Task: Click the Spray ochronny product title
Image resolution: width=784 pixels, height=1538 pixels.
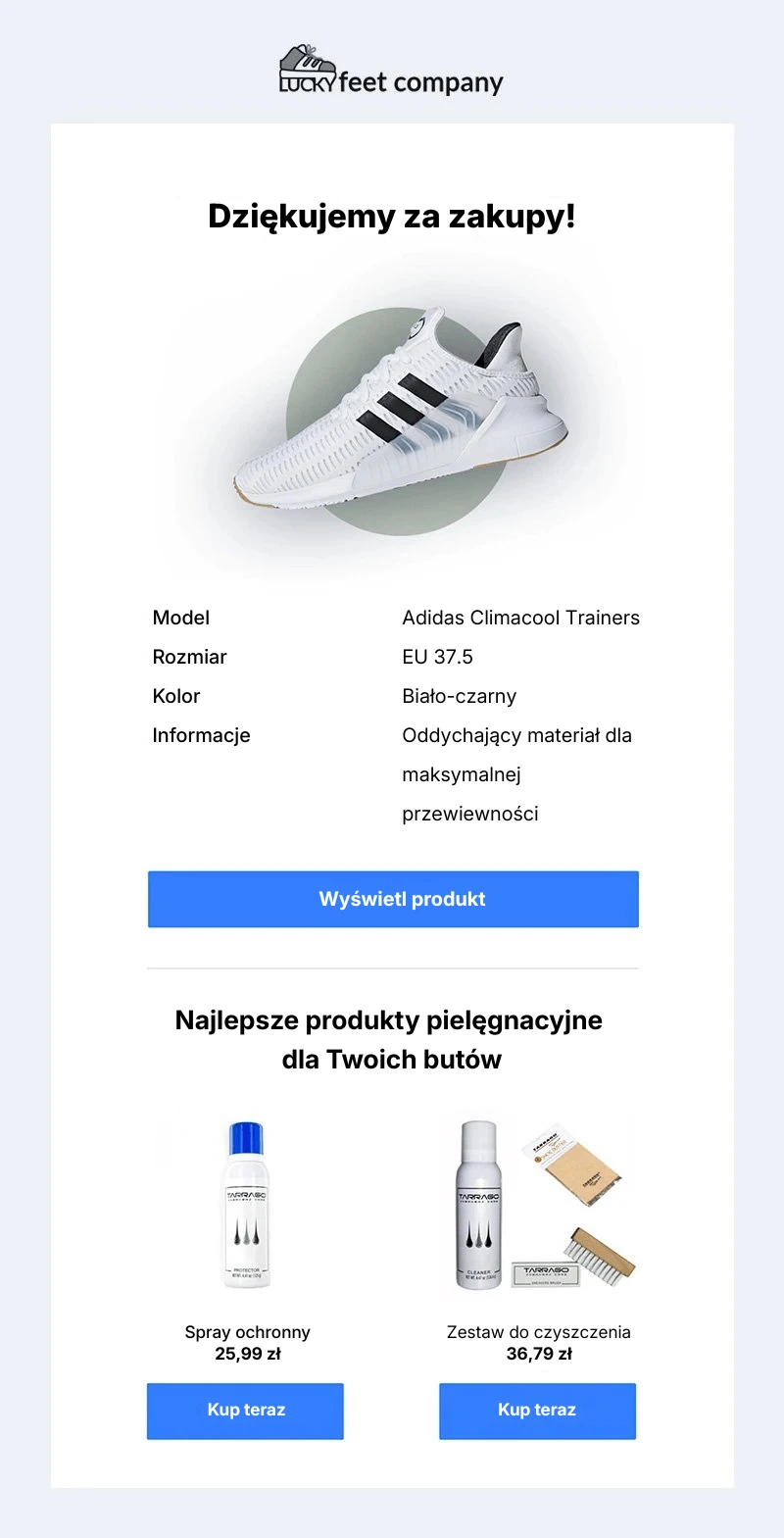Action: pos(247,1332)
